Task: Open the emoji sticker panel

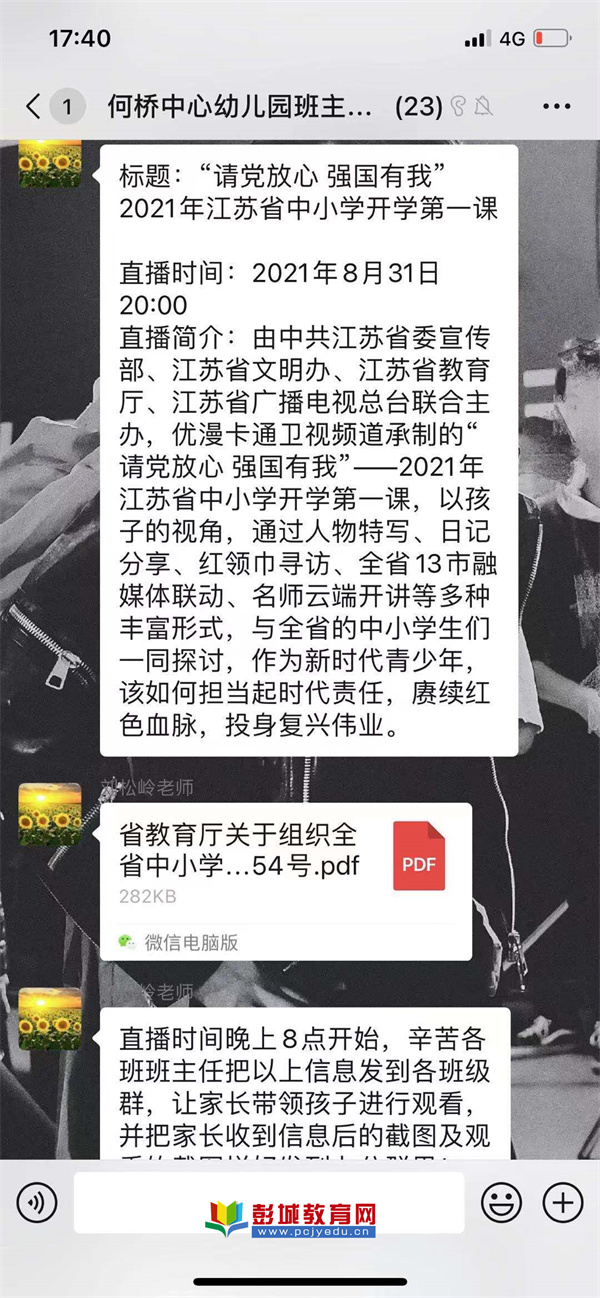Action: pos(501,1202)
